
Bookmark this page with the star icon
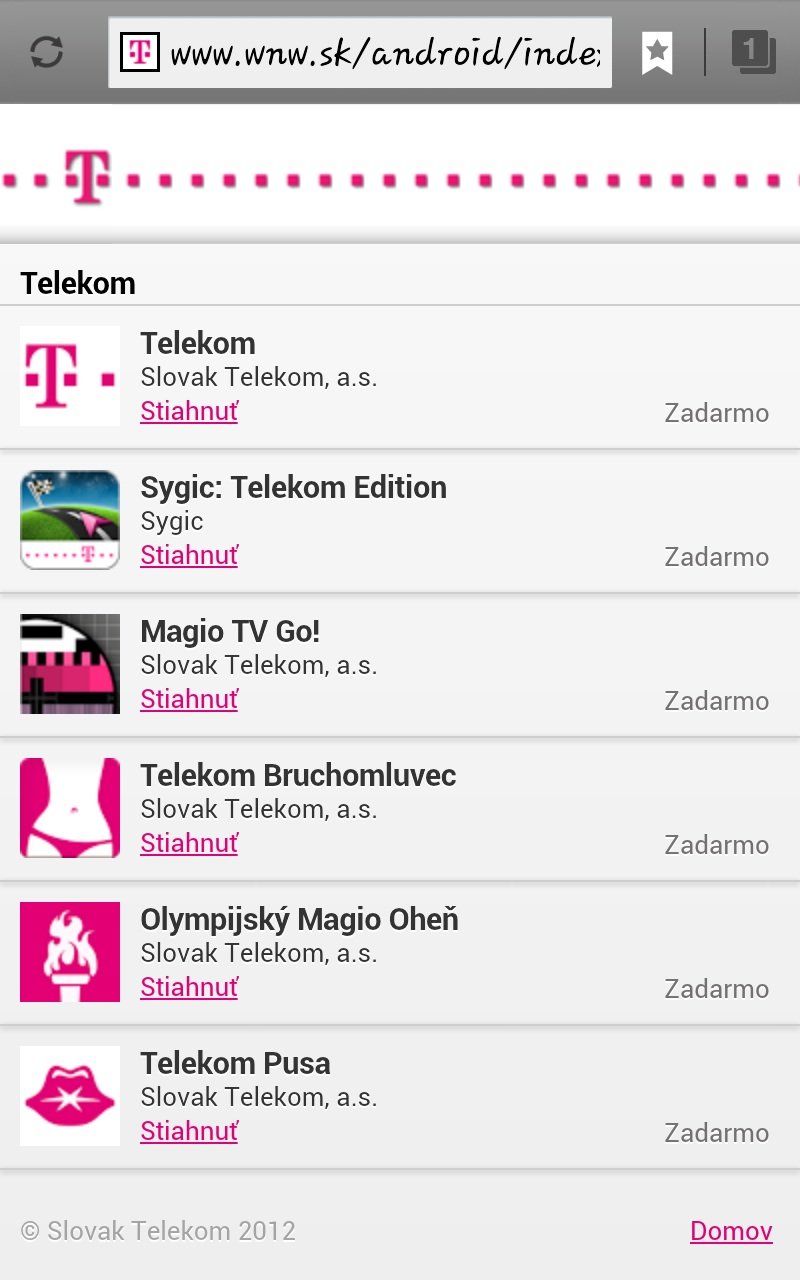pyautogui.click(x=657, y=52)
